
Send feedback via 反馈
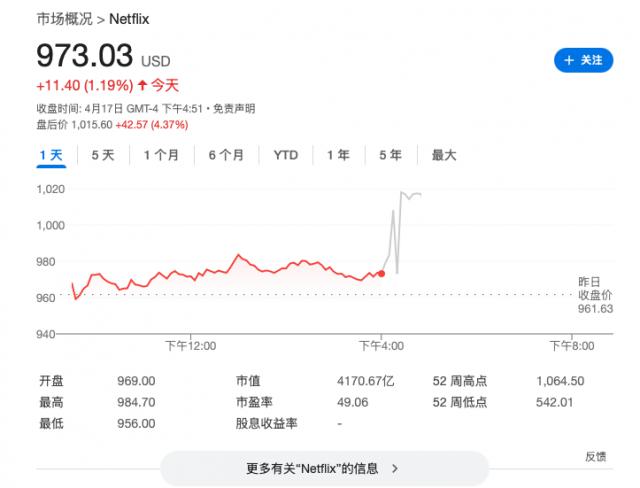tap(595, 456)
